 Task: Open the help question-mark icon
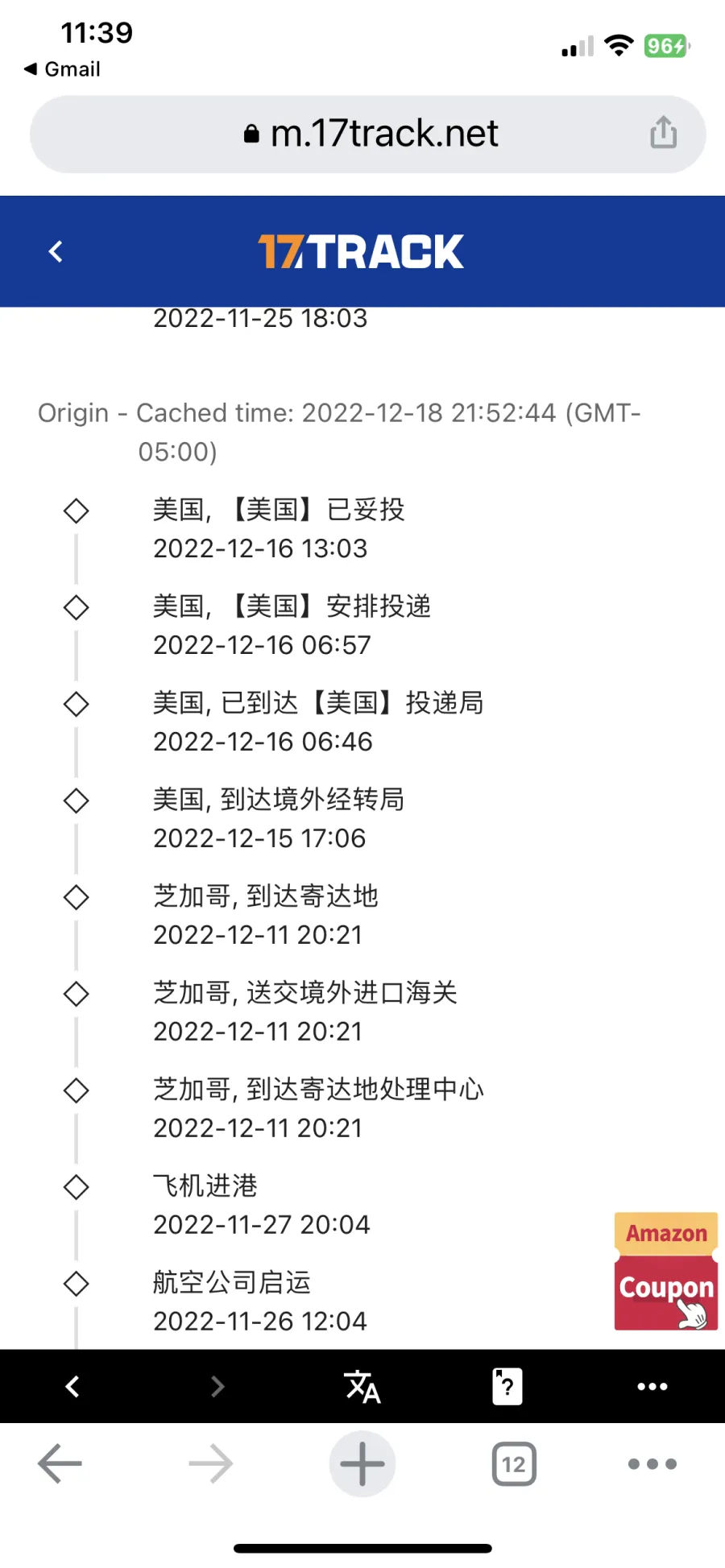(x=507, y=1386)
